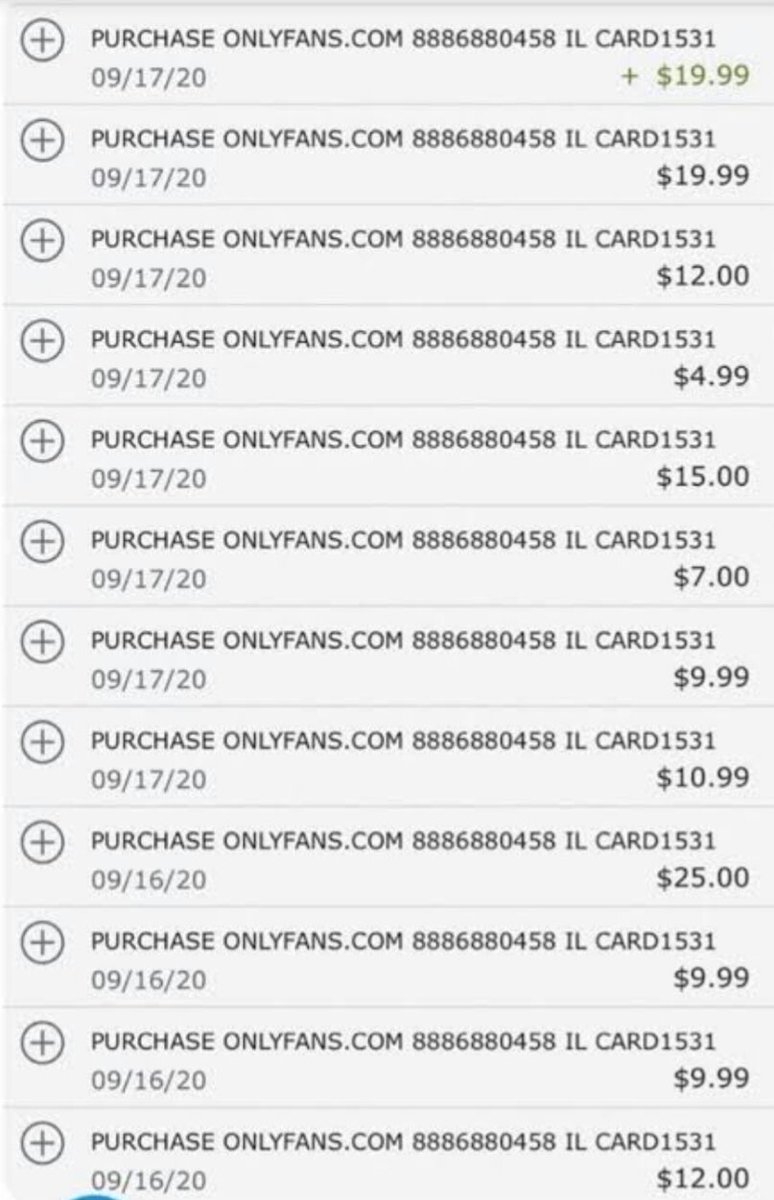Expand the 09/16/20 purchase for $12.00

coord(41,1139)
